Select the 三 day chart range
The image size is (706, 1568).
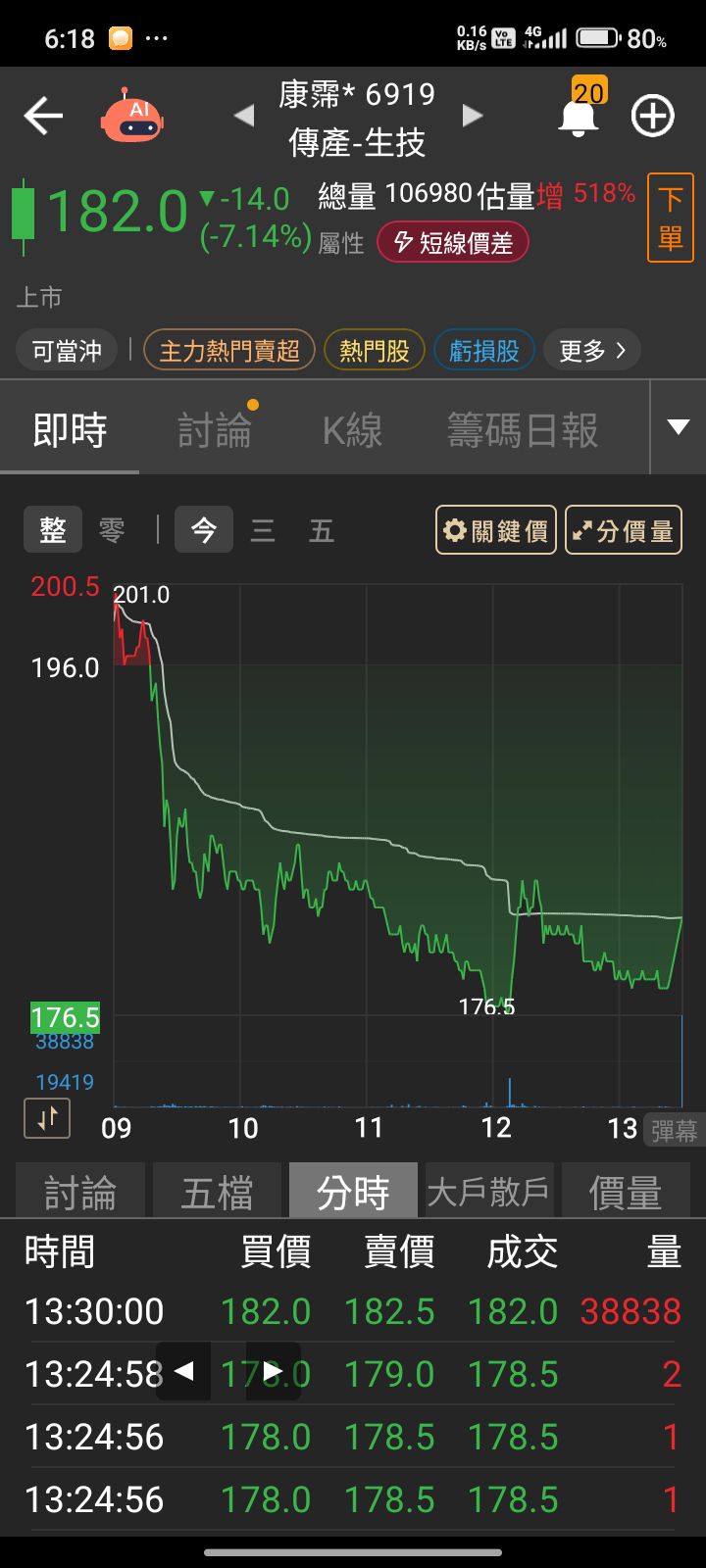point(262,531)
